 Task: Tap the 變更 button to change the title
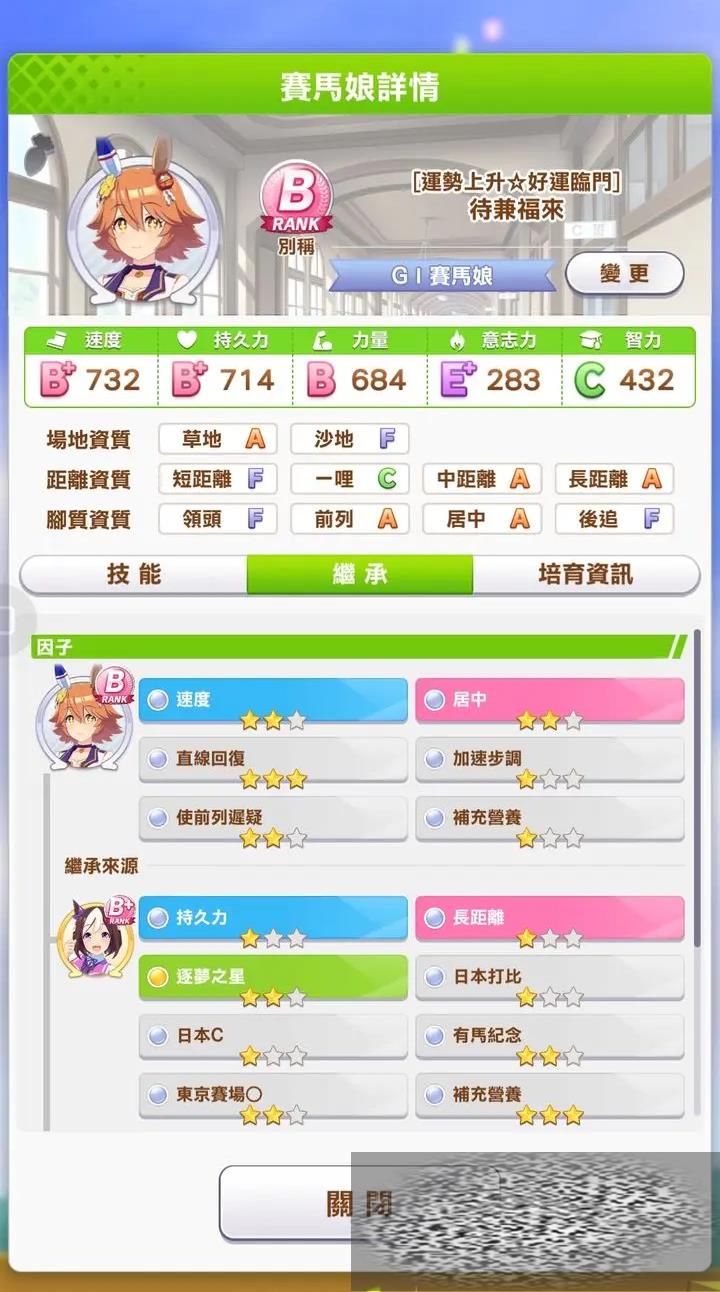[x=625, y=273]
